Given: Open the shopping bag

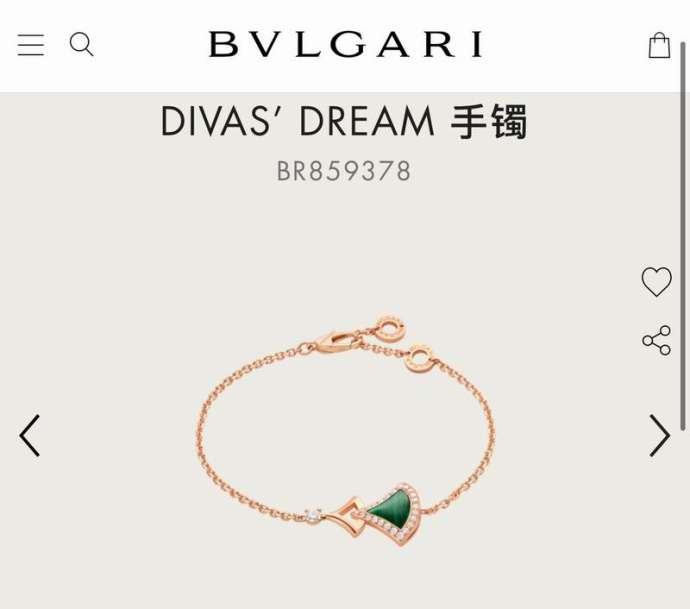Looking at the screenshot, I should [x=659, y=45].
